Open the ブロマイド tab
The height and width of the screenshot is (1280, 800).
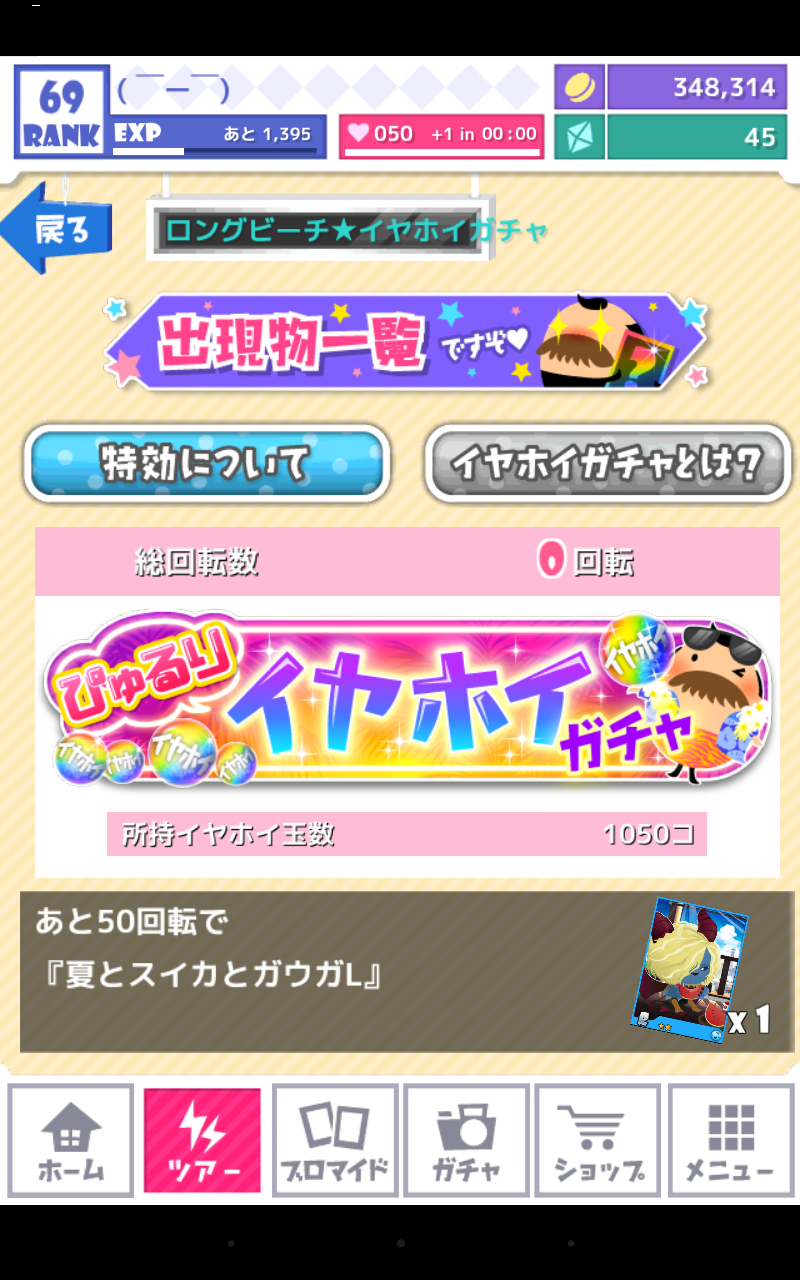pos(335,1140)
